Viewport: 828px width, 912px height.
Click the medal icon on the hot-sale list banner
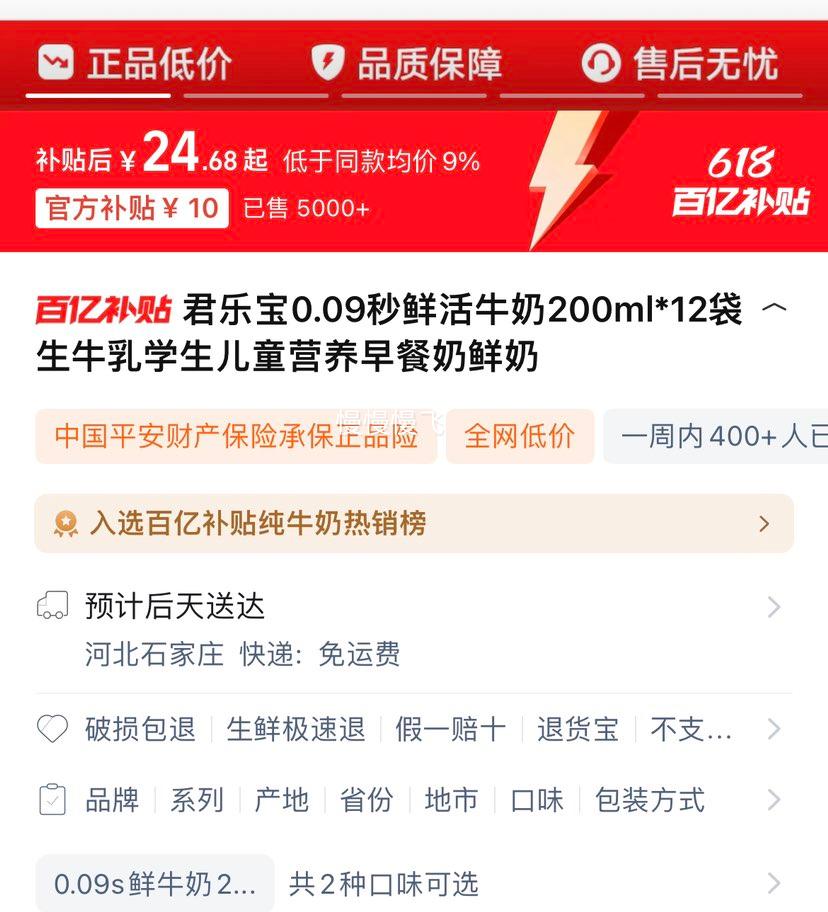coord(67,523)
